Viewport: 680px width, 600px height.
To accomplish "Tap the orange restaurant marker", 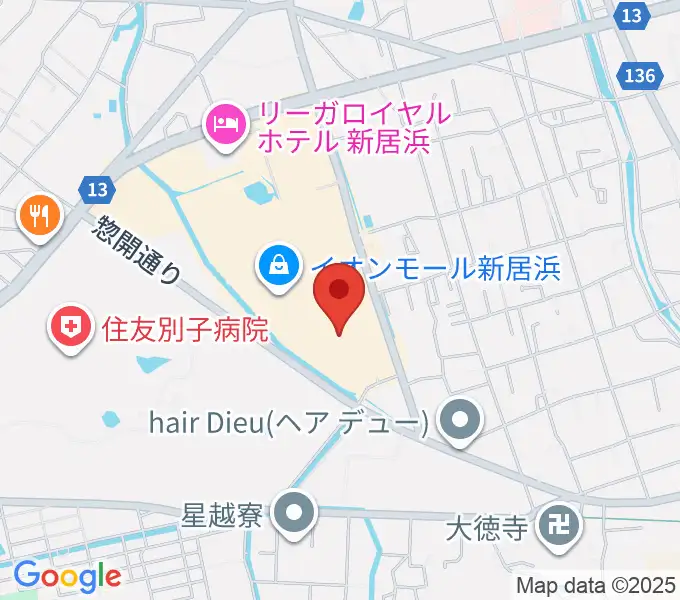I will 40,215.
